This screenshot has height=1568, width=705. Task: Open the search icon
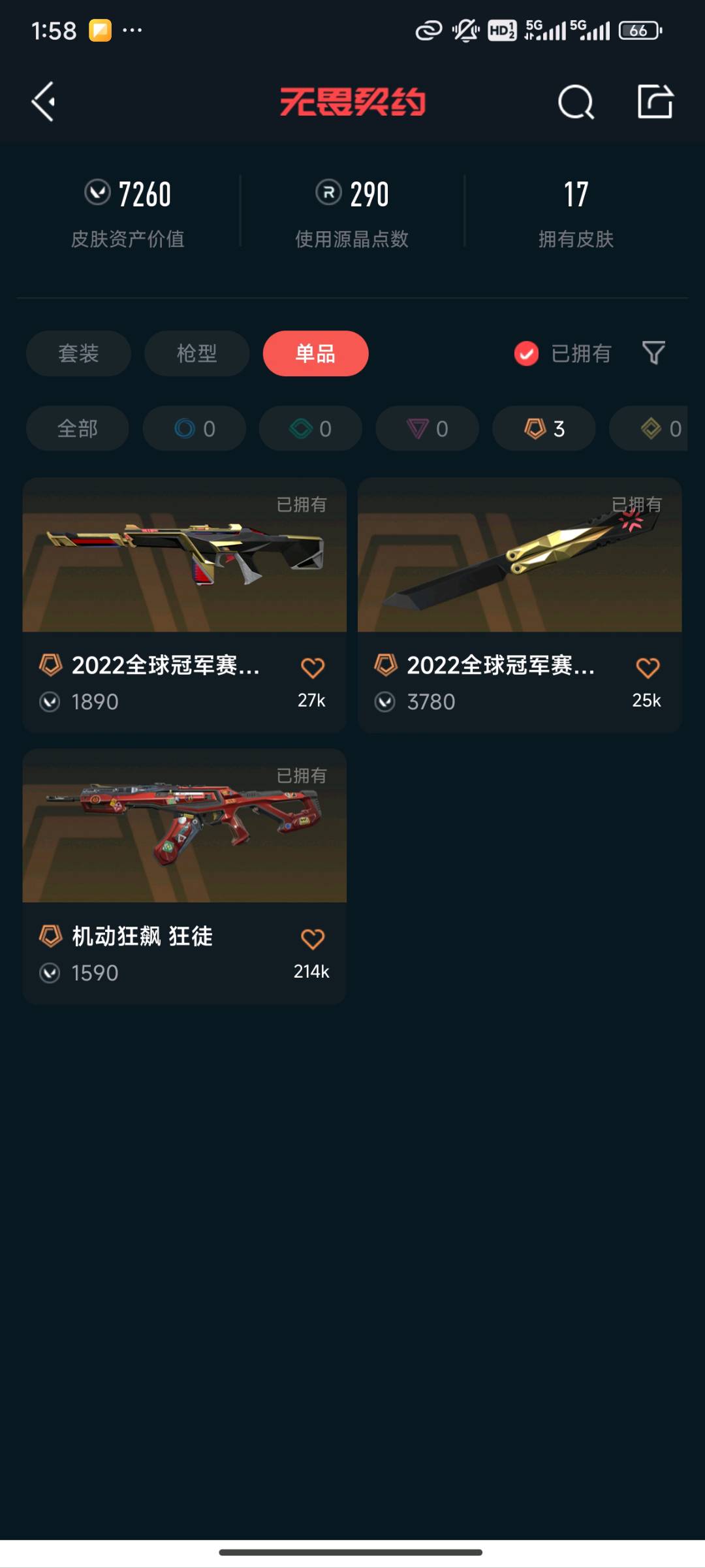click(x=576, y=102)
